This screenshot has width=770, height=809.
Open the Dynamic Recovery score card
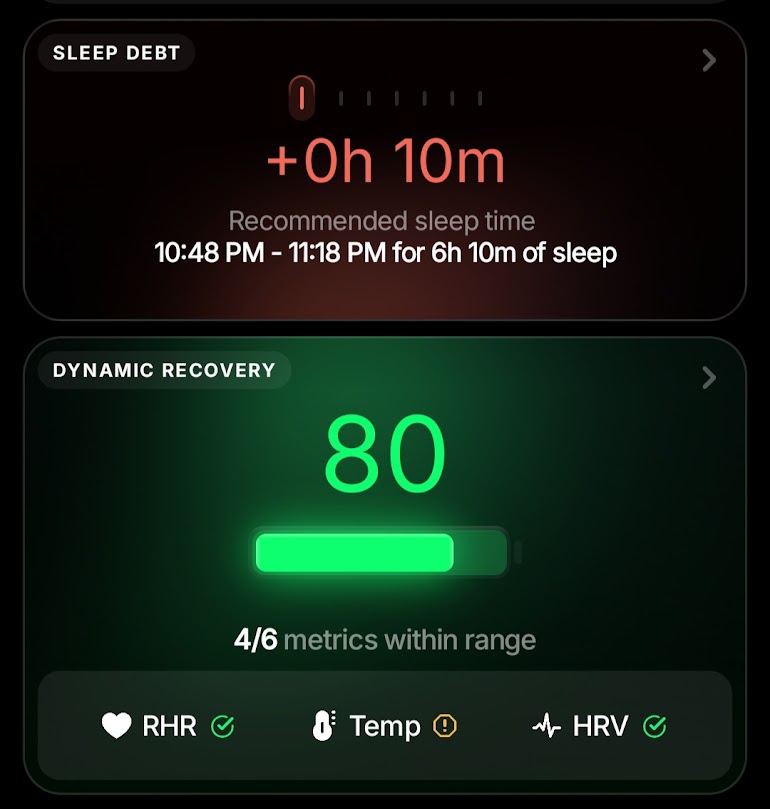(385, 500)
